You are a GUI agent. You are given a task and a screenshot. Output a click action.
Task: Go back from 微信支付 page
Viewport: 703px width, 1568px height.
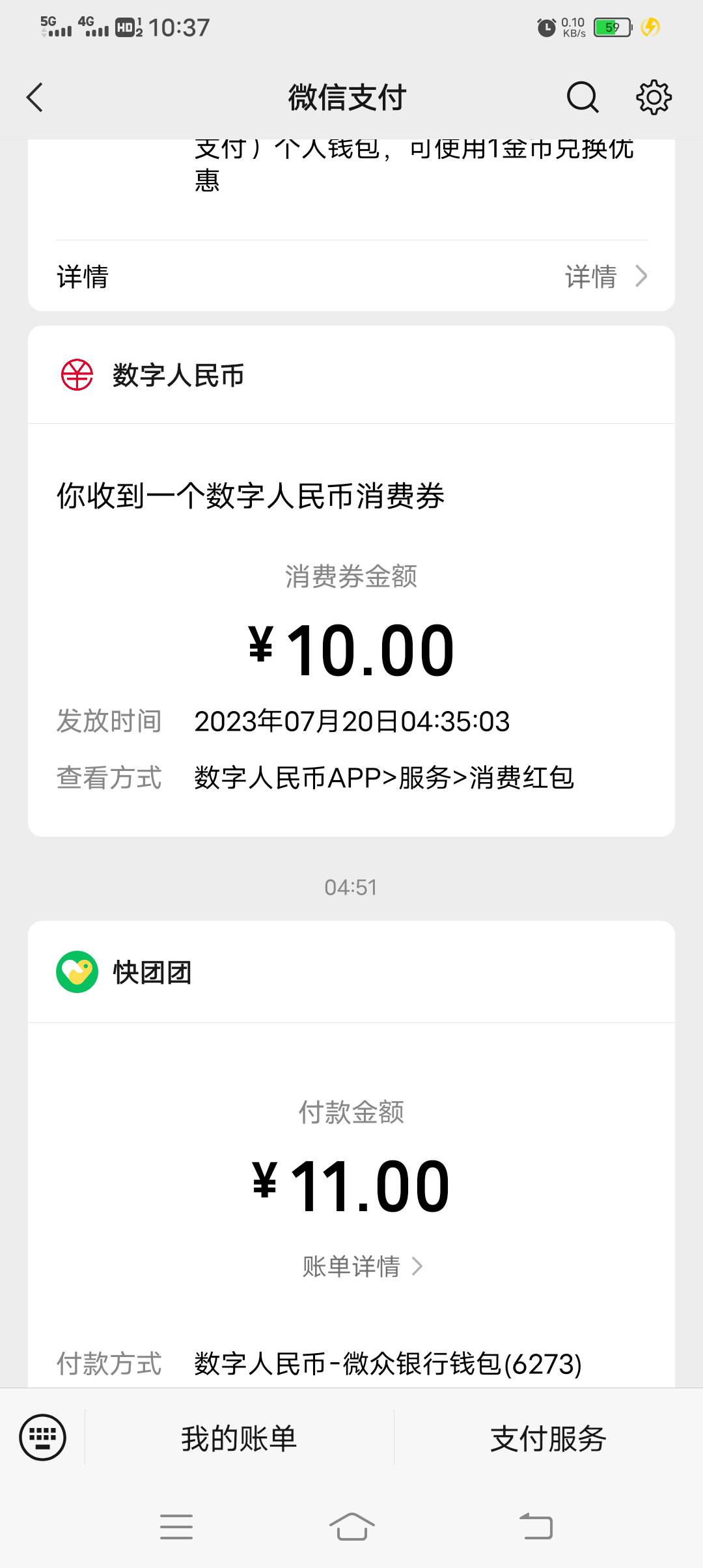click(35, 98)
